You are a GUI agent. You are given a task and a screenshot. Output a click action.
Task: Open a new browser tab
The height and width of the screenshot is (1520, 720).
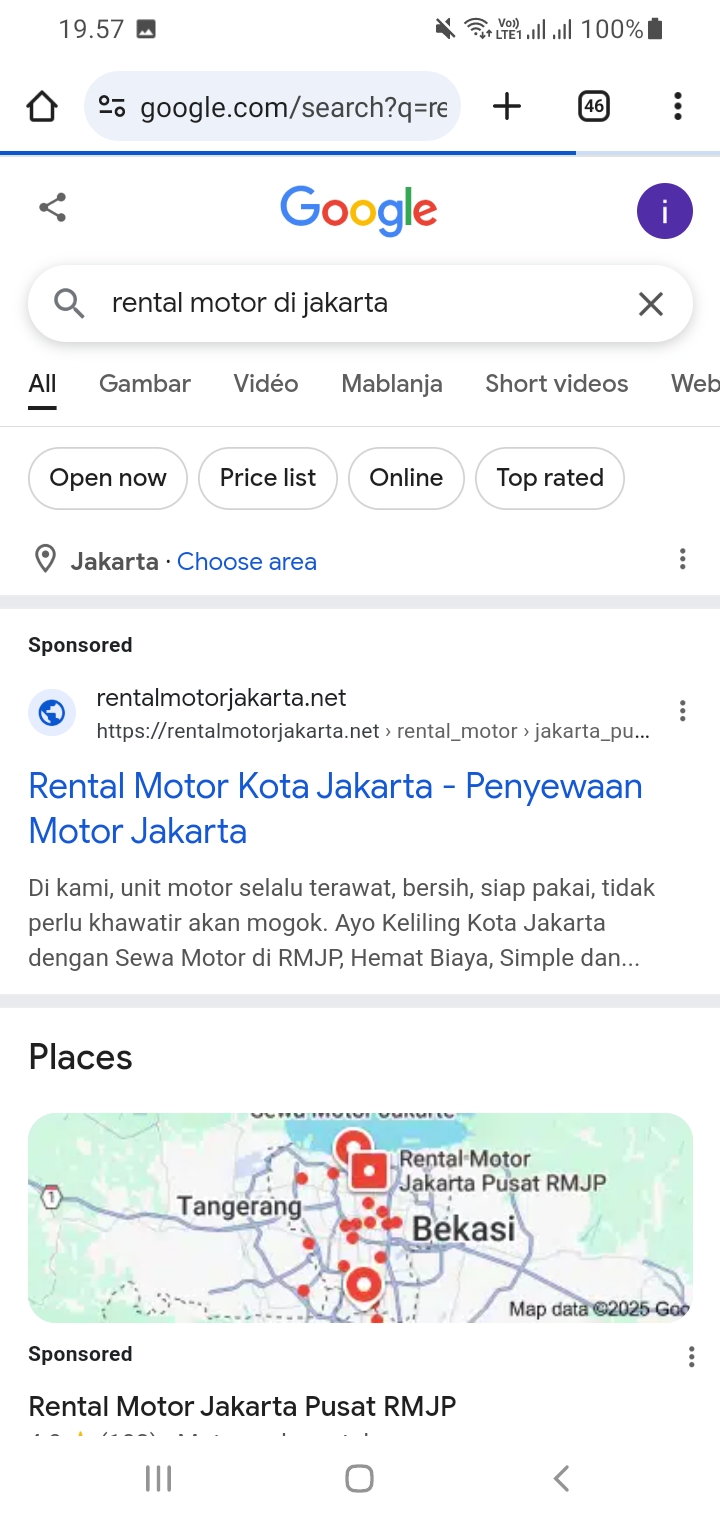(x=507, y=106)
